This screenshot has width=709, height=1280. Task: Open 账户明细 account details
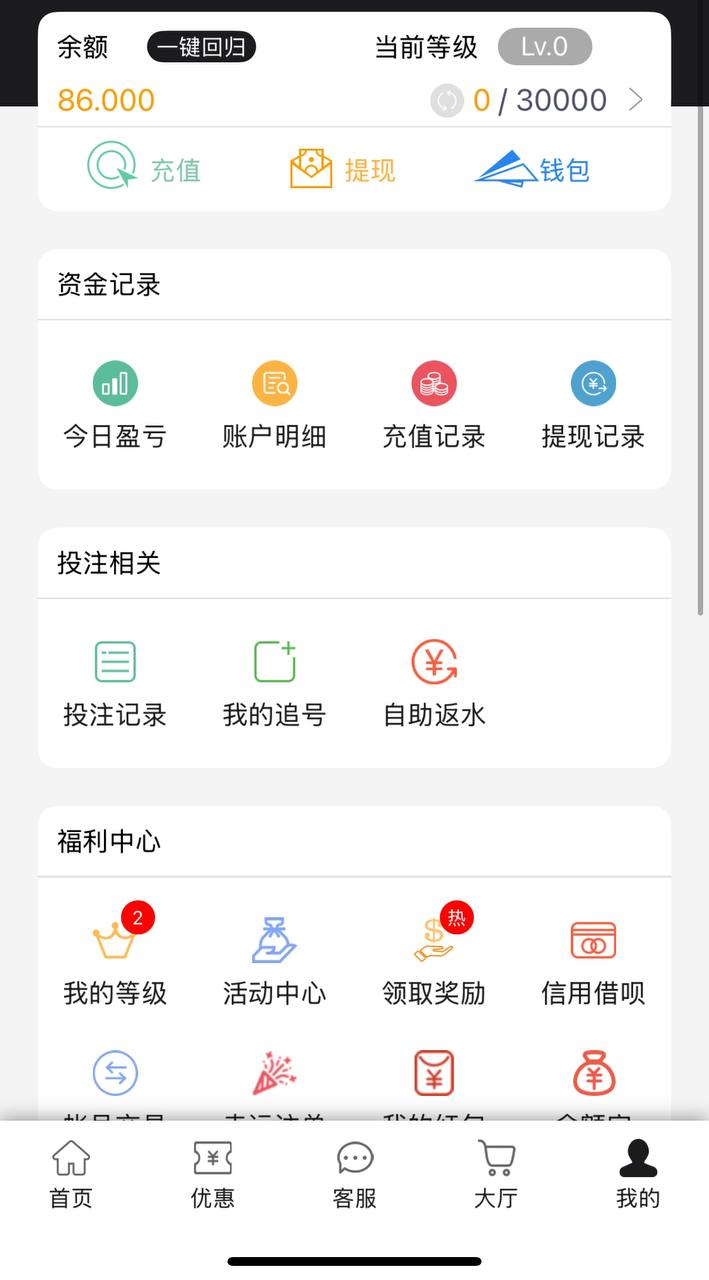[x=274, y=406]
